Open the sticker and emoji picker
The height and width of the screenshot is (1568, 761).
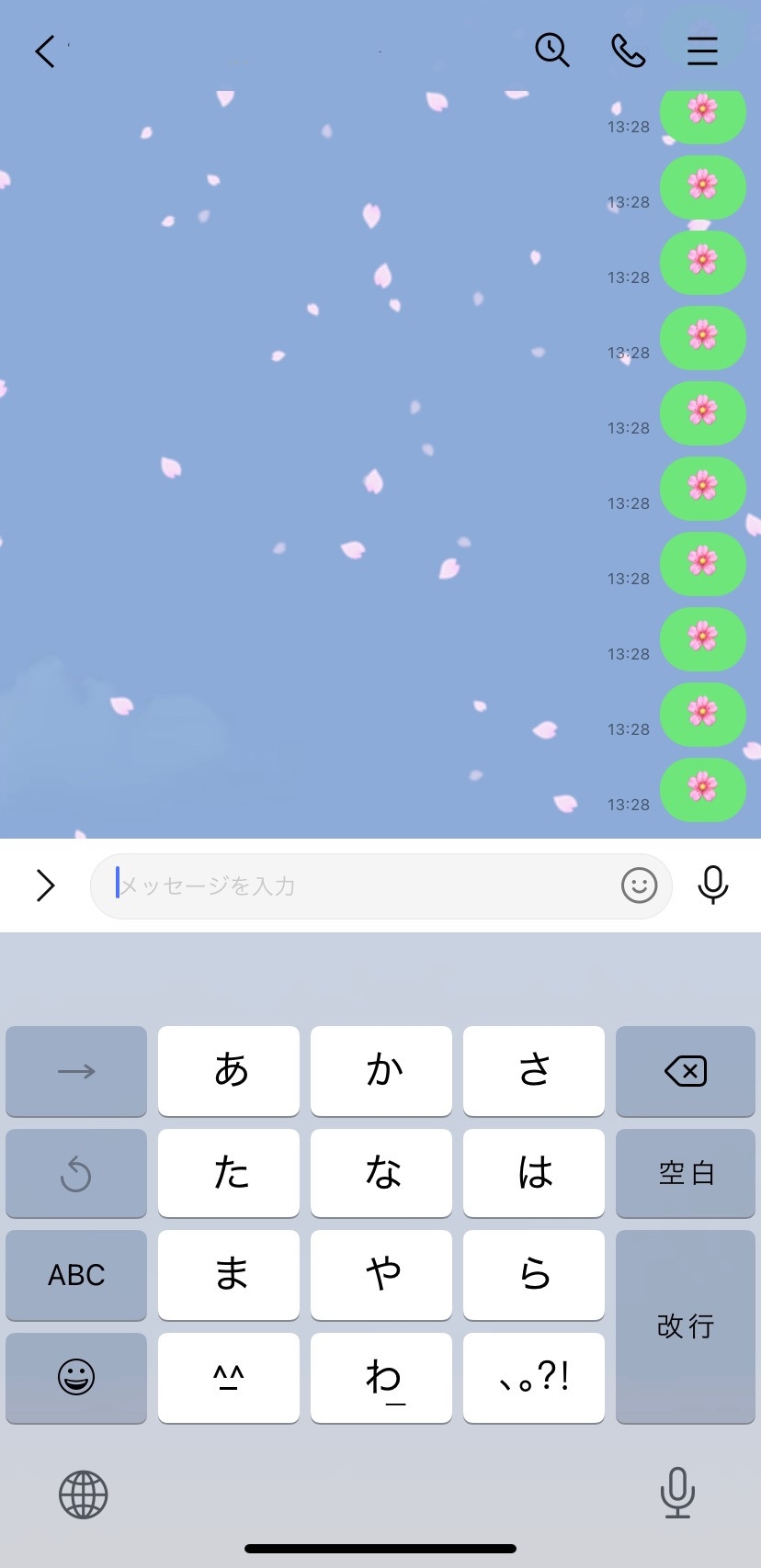(x=639, y=886)
